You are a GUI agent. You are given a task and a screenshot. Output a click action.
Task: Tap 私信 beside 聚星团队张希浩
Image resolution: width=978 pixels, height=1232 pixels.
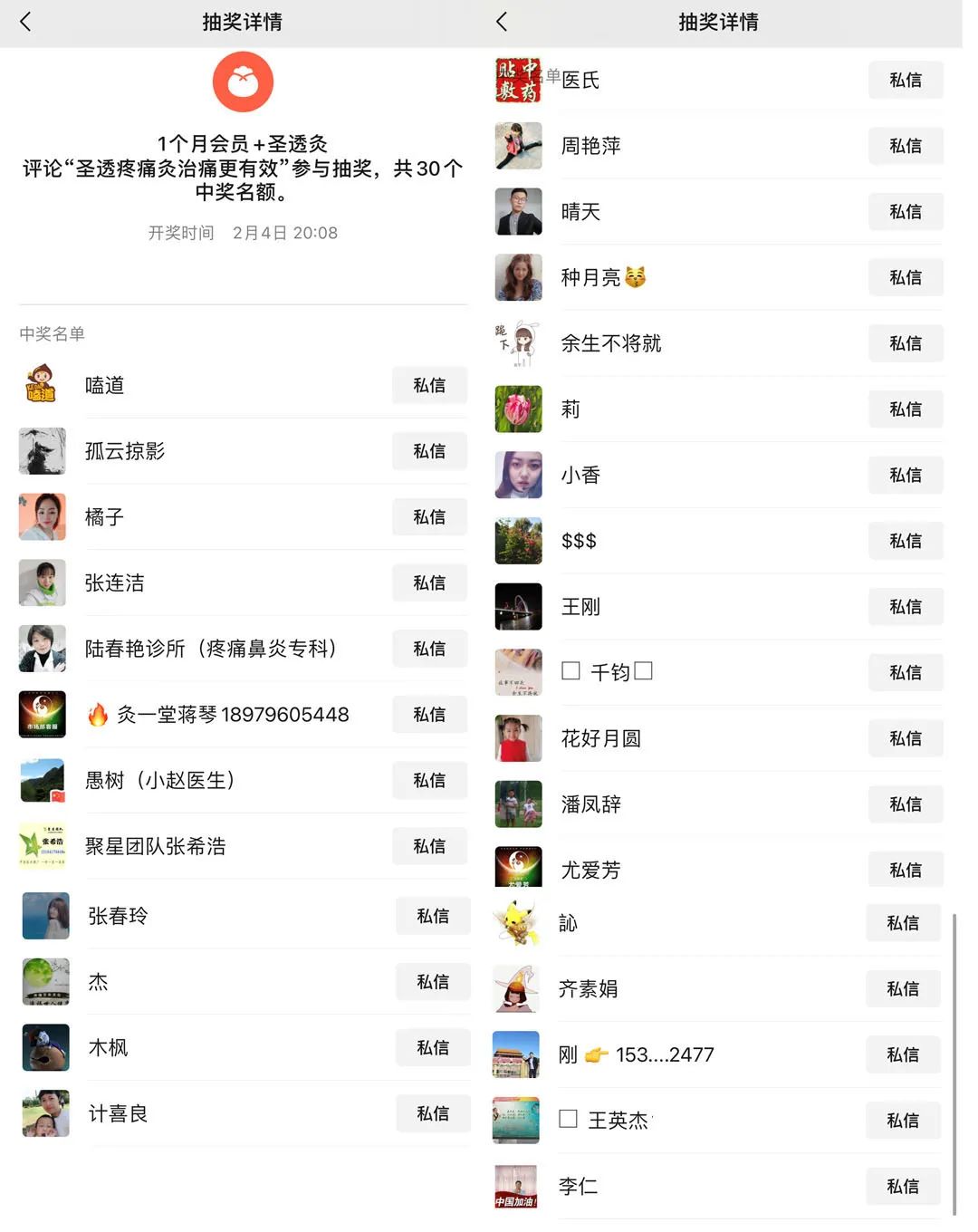click(x=429, y=846)
